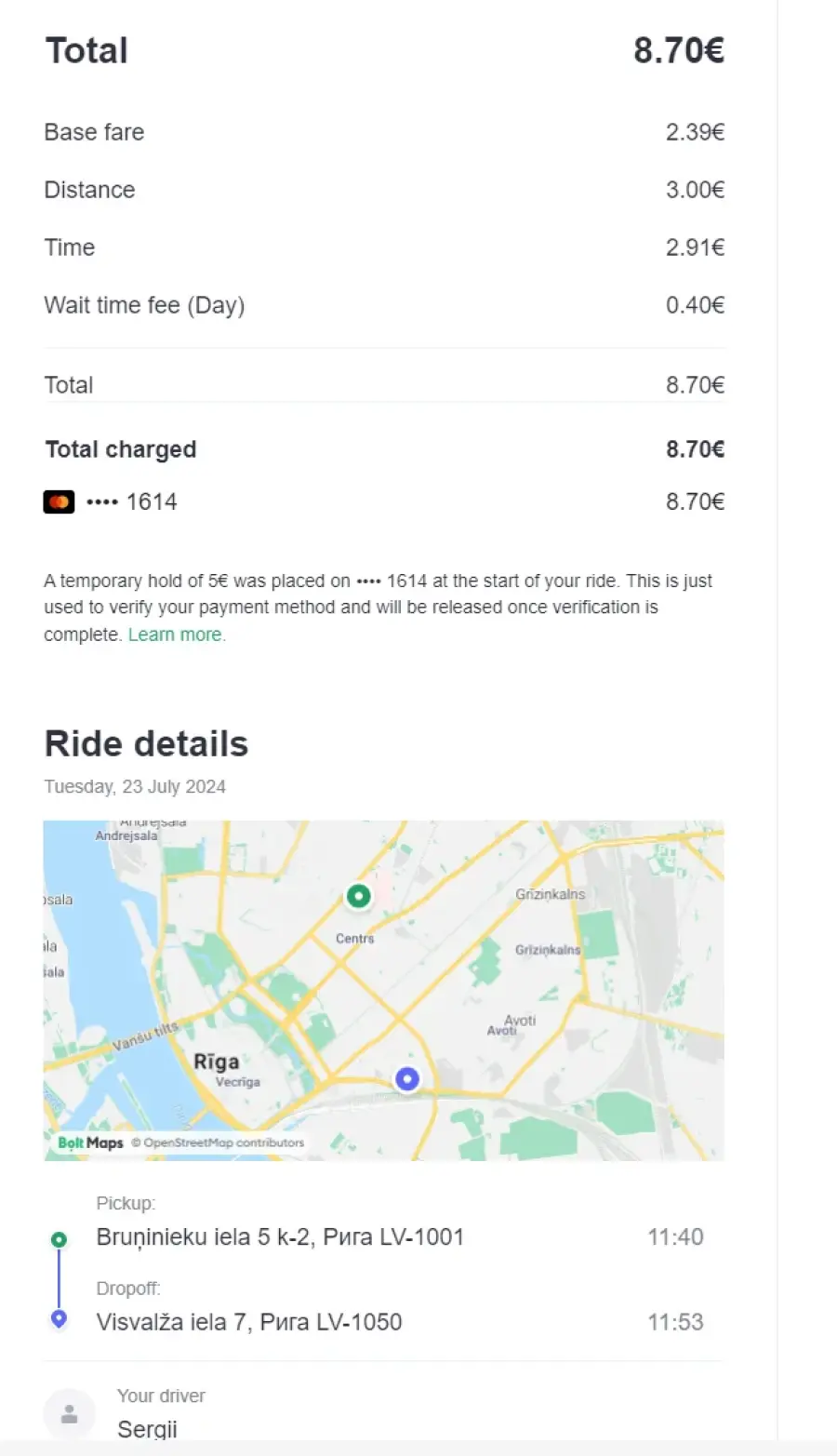Open the ride route map
Image resolution: width=837 pixels, height=1456 pixels.
(x=383, y=990)
